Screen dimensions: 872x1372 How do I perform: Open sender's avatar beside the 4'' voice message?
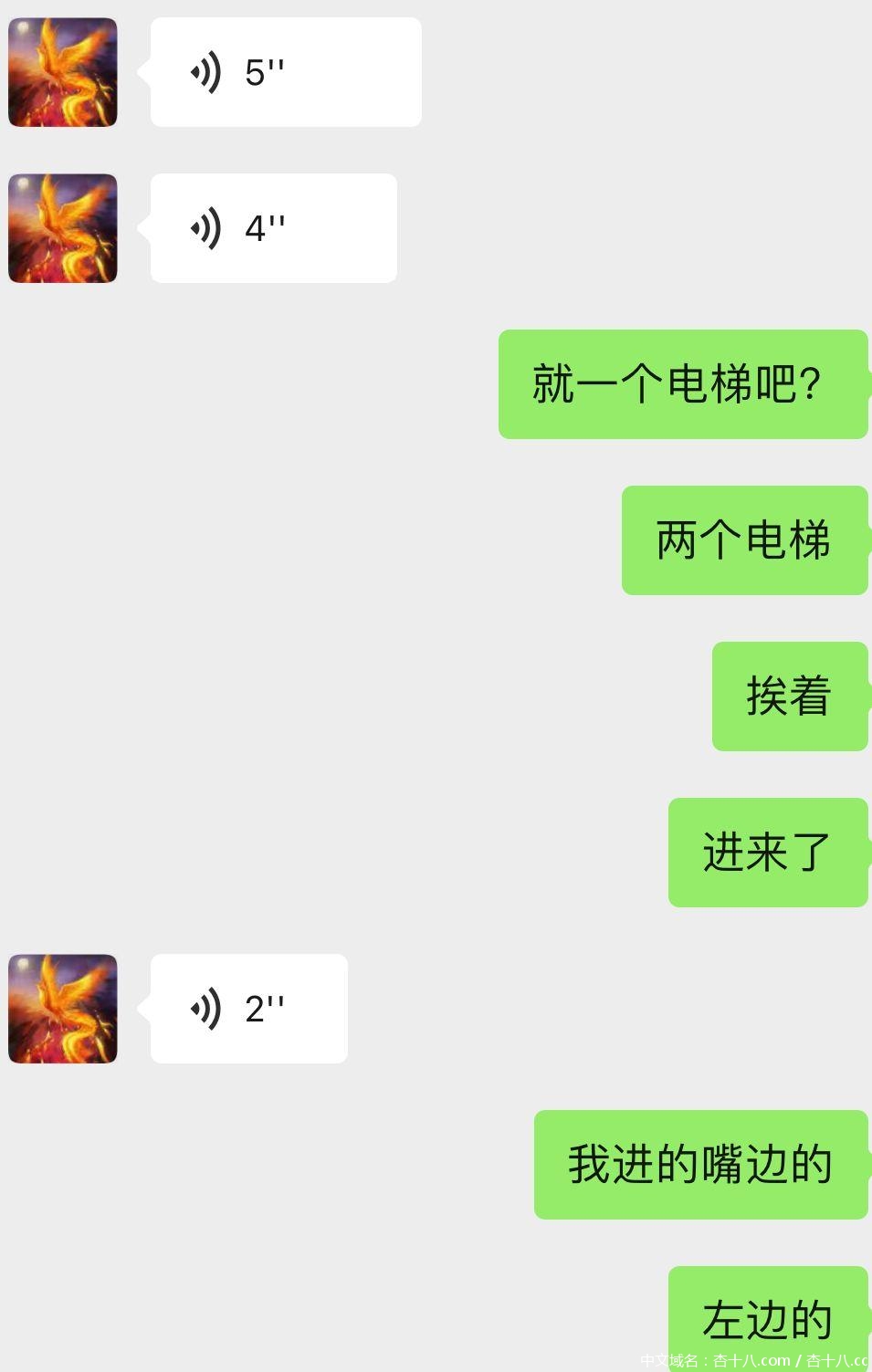tap(63, 228)
